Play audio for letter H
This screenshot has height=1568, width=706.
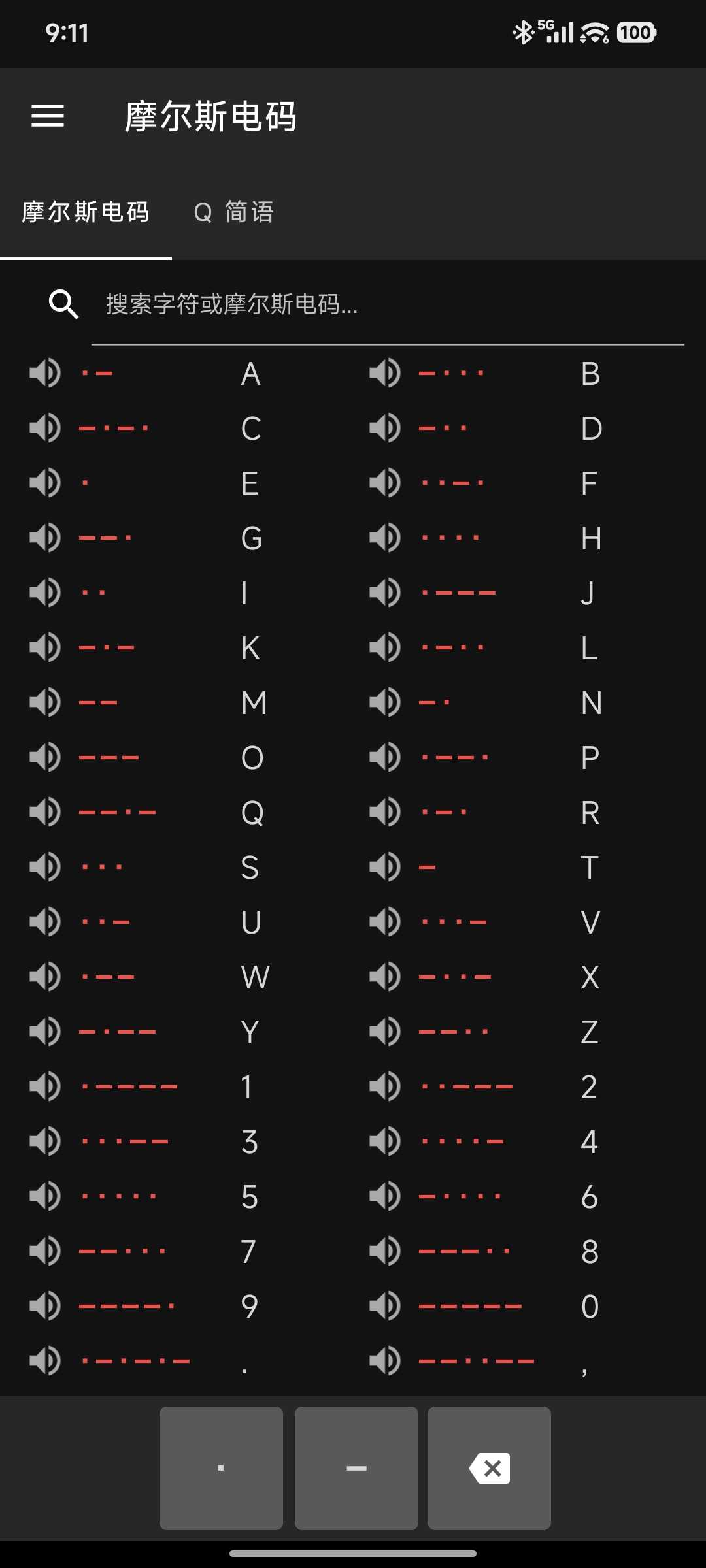pyautogui.click(x=385, y=538)
